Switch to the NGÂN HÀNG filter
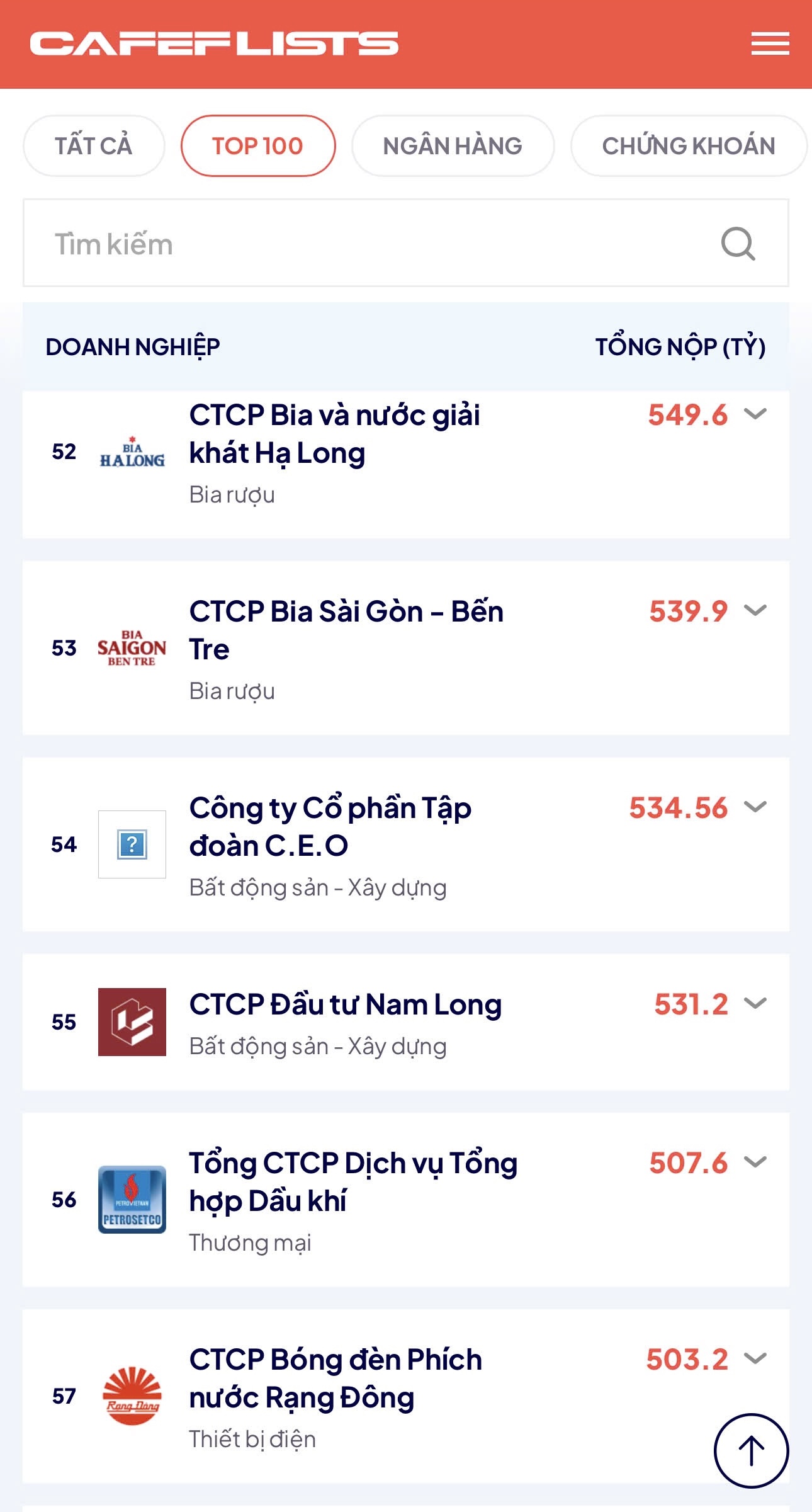 (453, 145)
